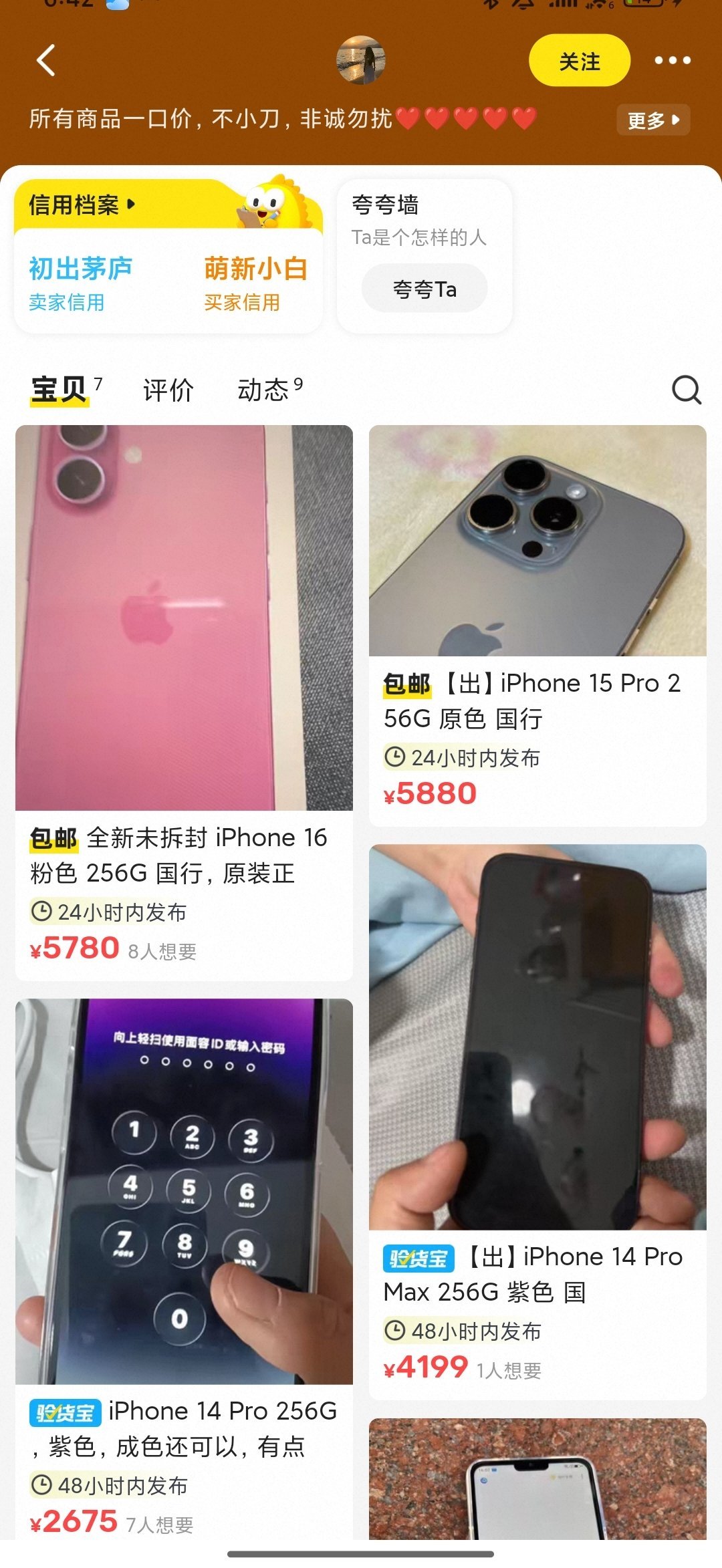
Task: View 初出茅庐 seller credit
Action: pyautogui.click(x=80, y=282)
